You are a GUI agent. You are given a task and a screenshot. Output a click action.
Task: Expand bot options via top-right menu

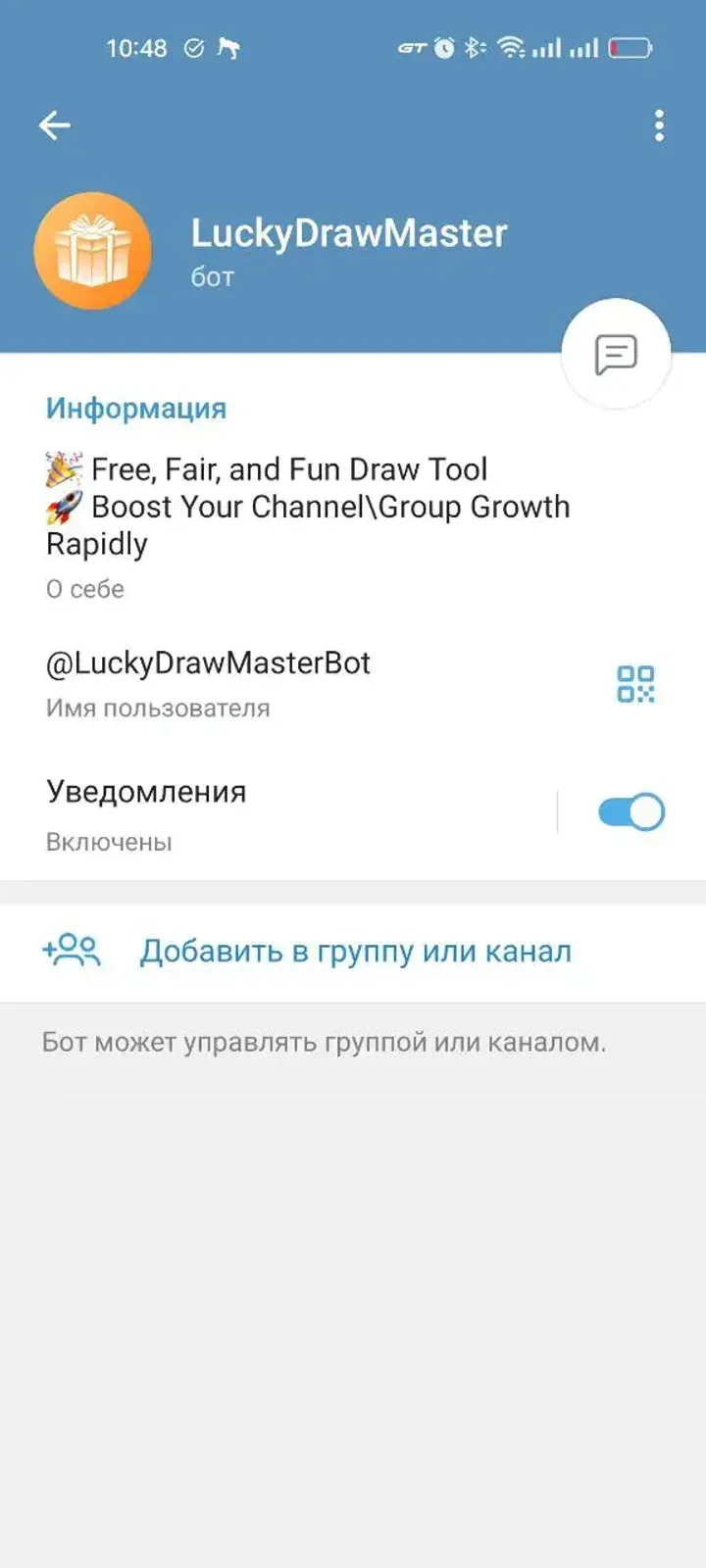658,124
